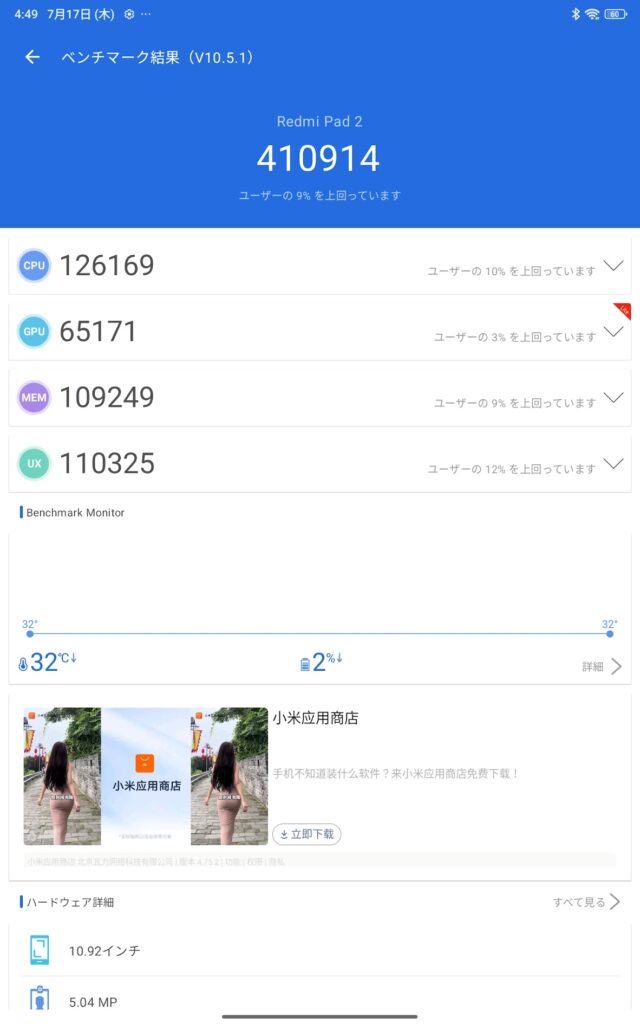The image size is (640, 1024).
Task: Open Benchmark Monitor 詳細 details
Action: click(x=602, y=666)
